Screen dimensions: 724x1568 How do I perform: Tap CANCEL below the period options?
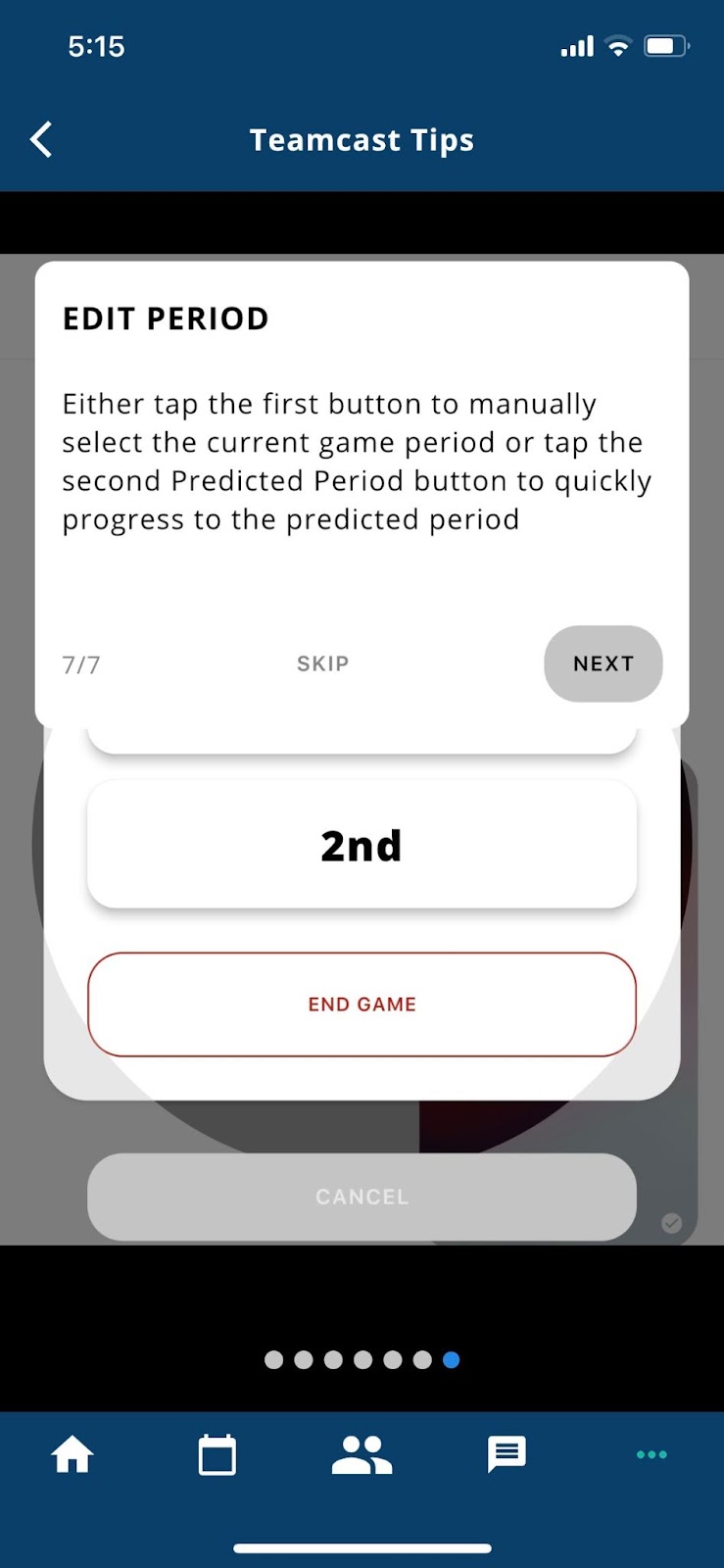[x=362, y=1197]
